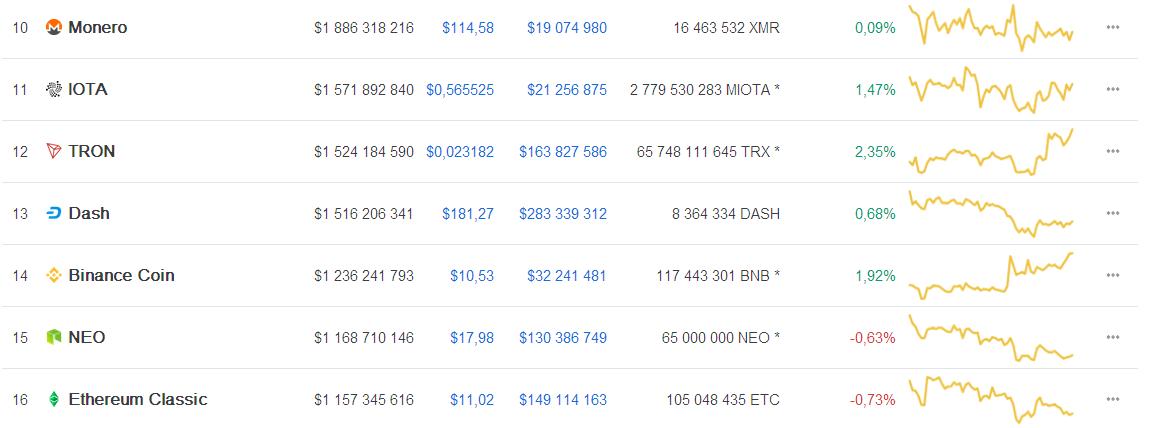Open the more options menu for Dash

[x=1112, y=214]
